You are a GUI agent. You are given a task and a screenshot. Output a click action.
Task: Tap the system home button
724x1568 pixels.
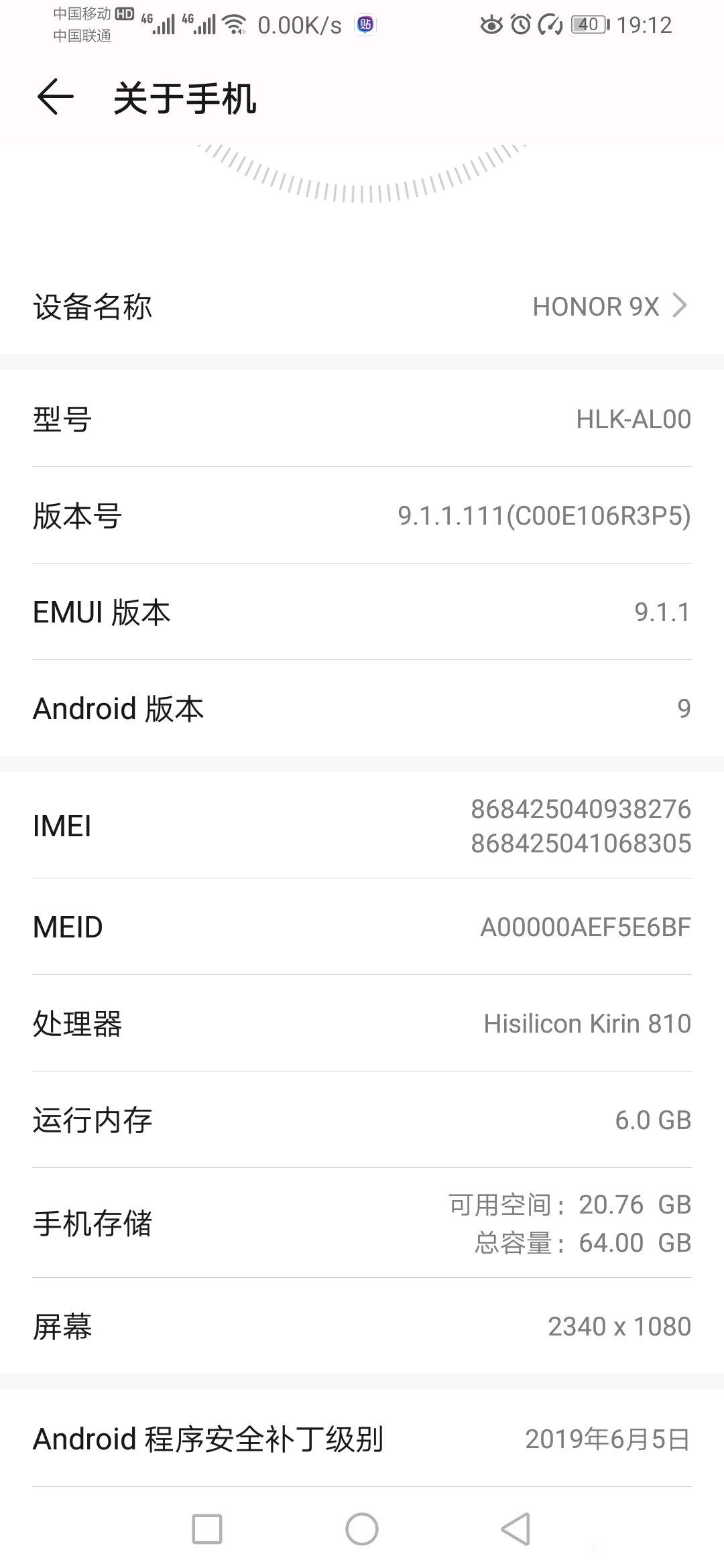(362, 1529)
